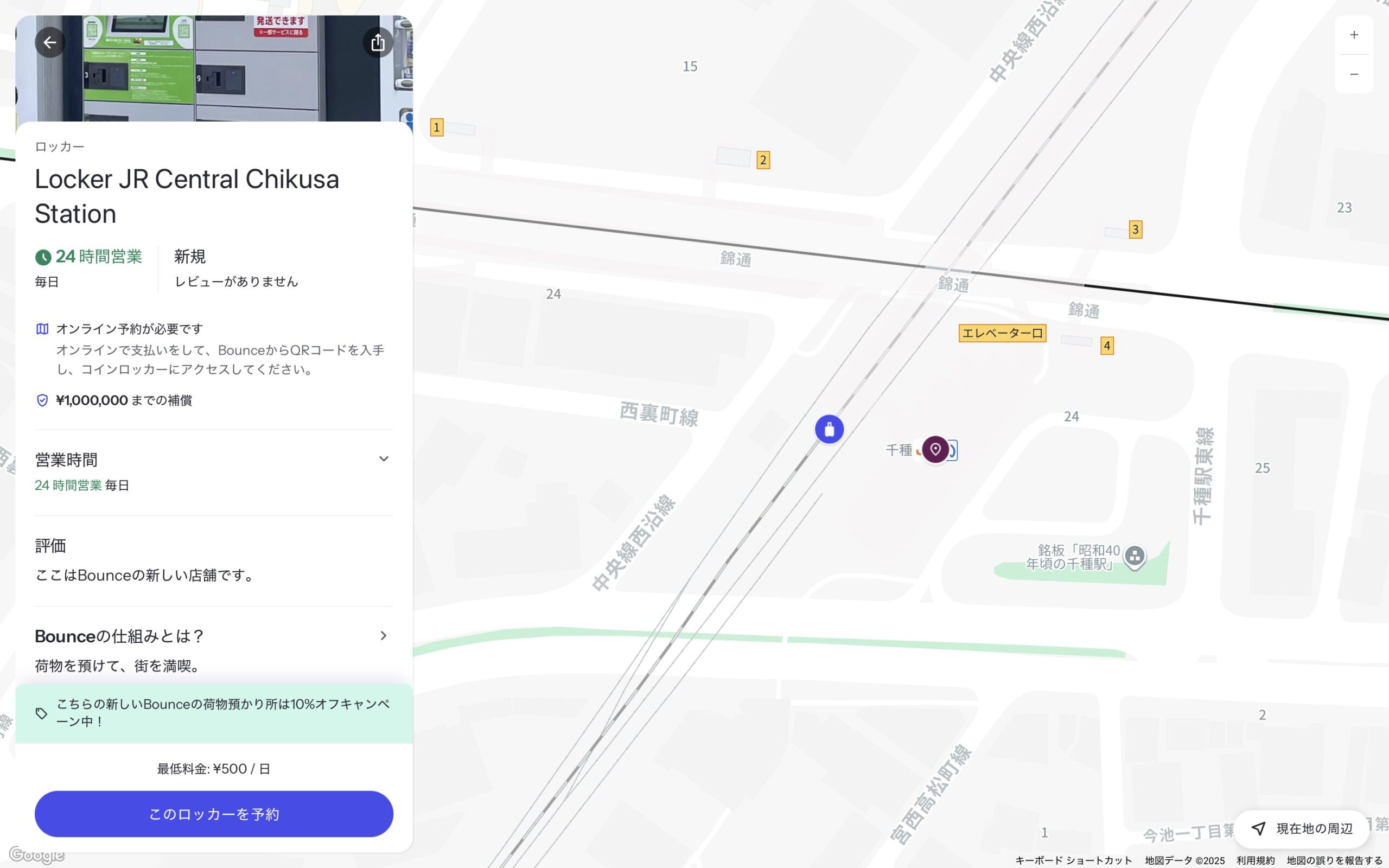Open キーボード ショートカット link
1389x868 pixels.
(1073, 860)
